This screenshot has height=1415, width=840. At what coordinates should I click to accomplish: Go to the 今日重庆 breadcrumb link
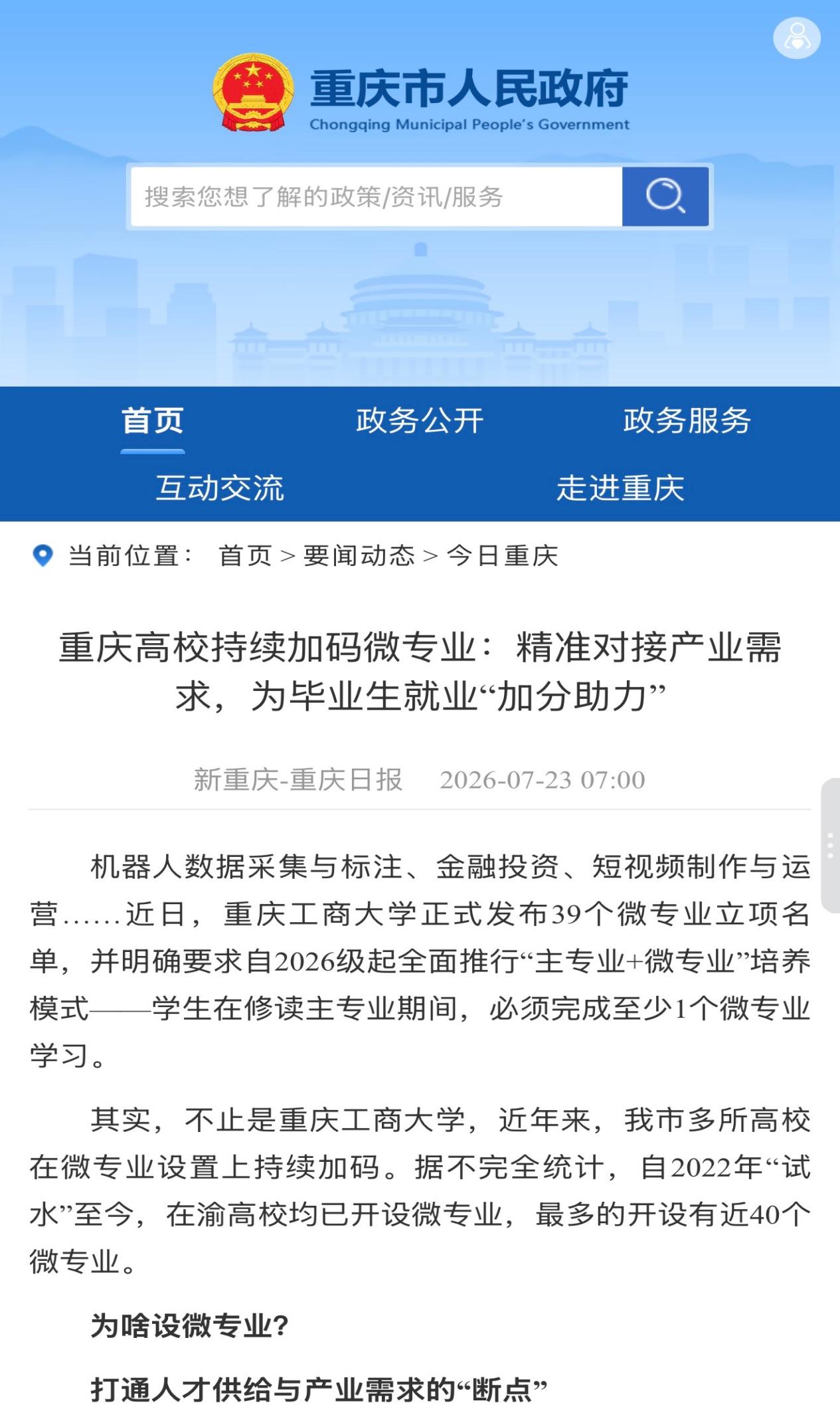click(x=503, y=556)
